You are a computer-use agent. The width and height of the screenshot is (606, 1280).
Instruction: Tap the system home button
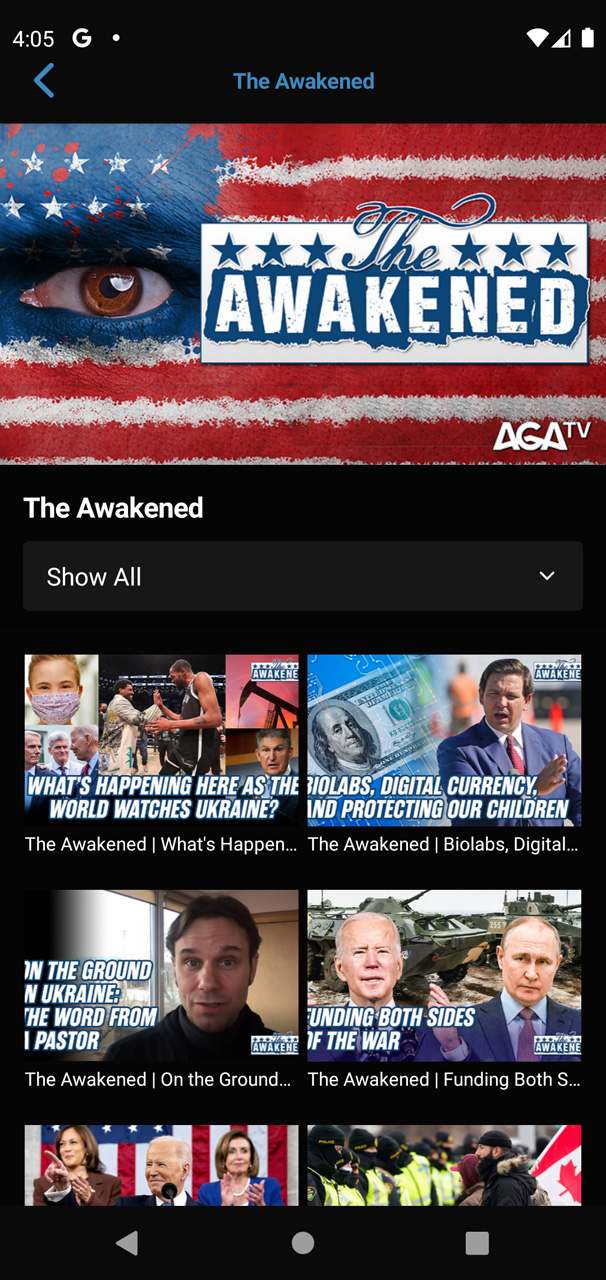(302, 1242)
